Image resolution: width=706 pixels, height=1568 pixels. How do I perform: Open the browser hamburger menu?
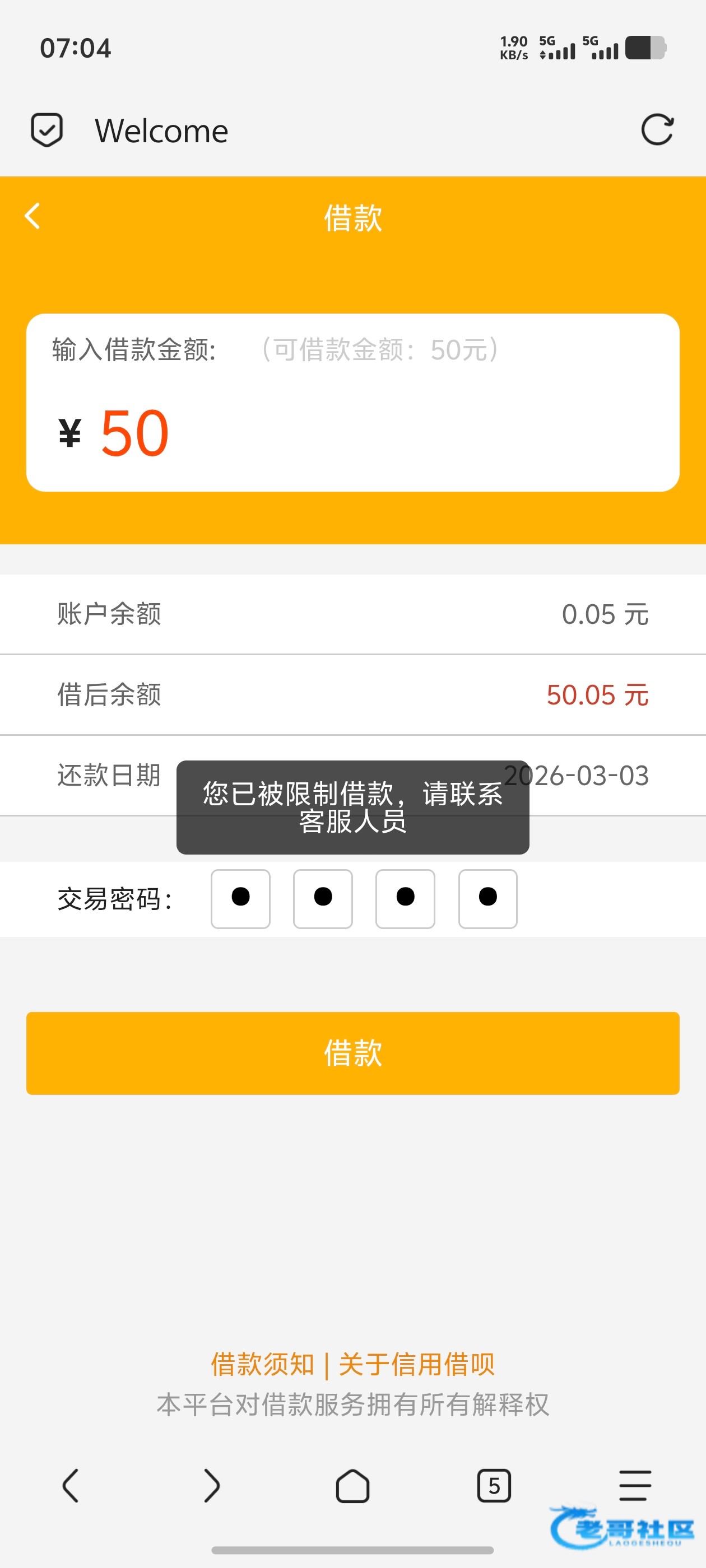click(x=635, y=1486)
